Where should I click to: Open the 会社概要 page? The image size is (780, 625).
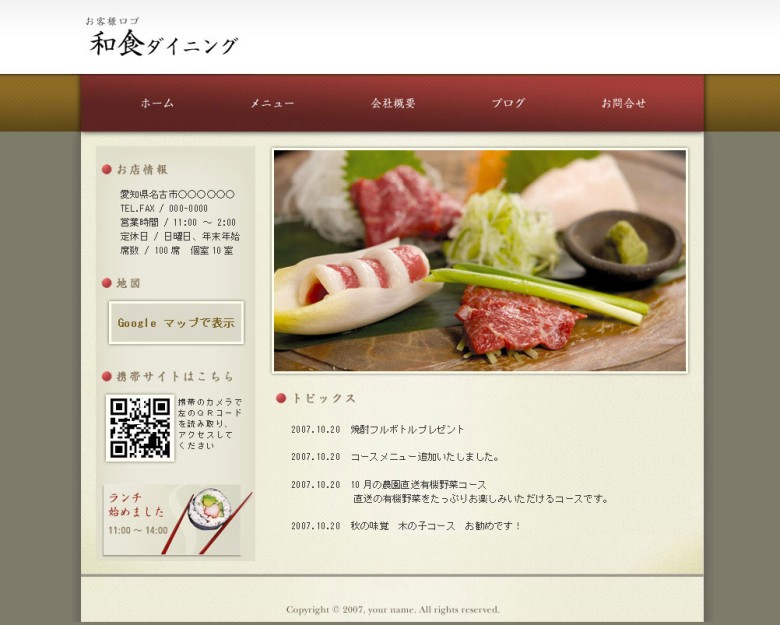tap(393, 103)
